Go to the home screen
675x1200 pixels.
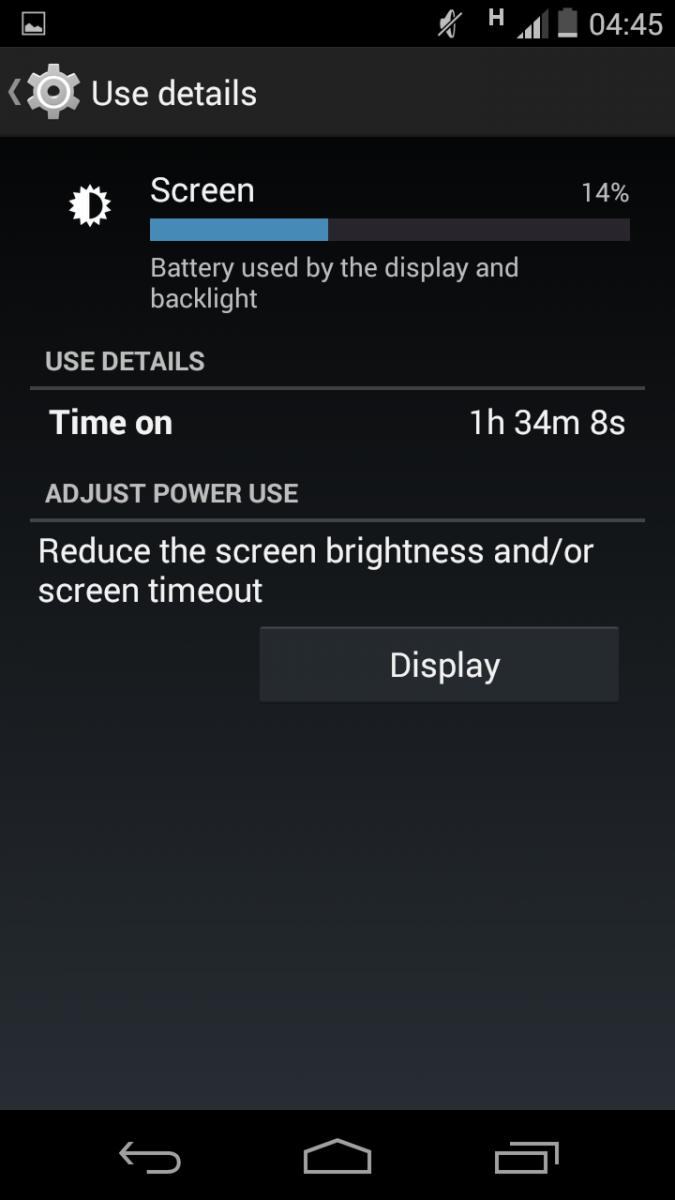[337, 1157]
